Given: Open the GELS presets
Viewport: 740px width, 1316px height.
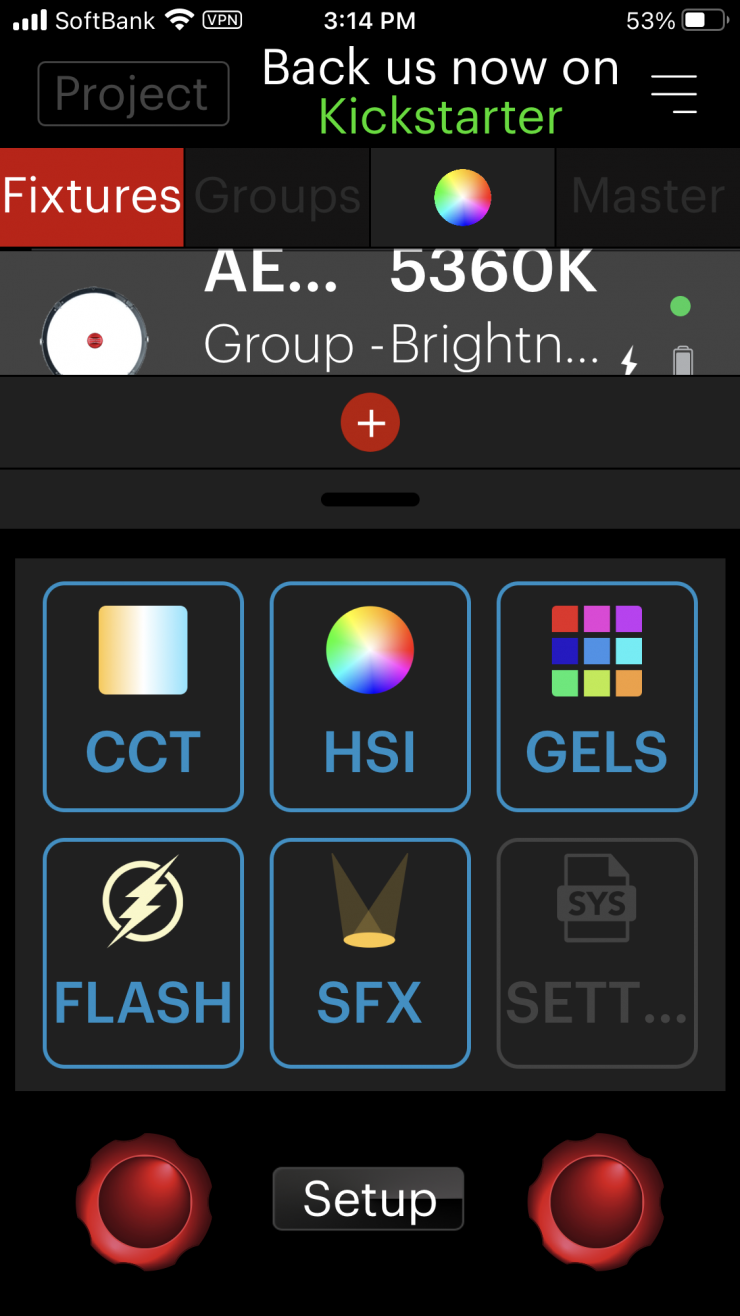Looking at the screenshot, I should click(x=597, y=696).
